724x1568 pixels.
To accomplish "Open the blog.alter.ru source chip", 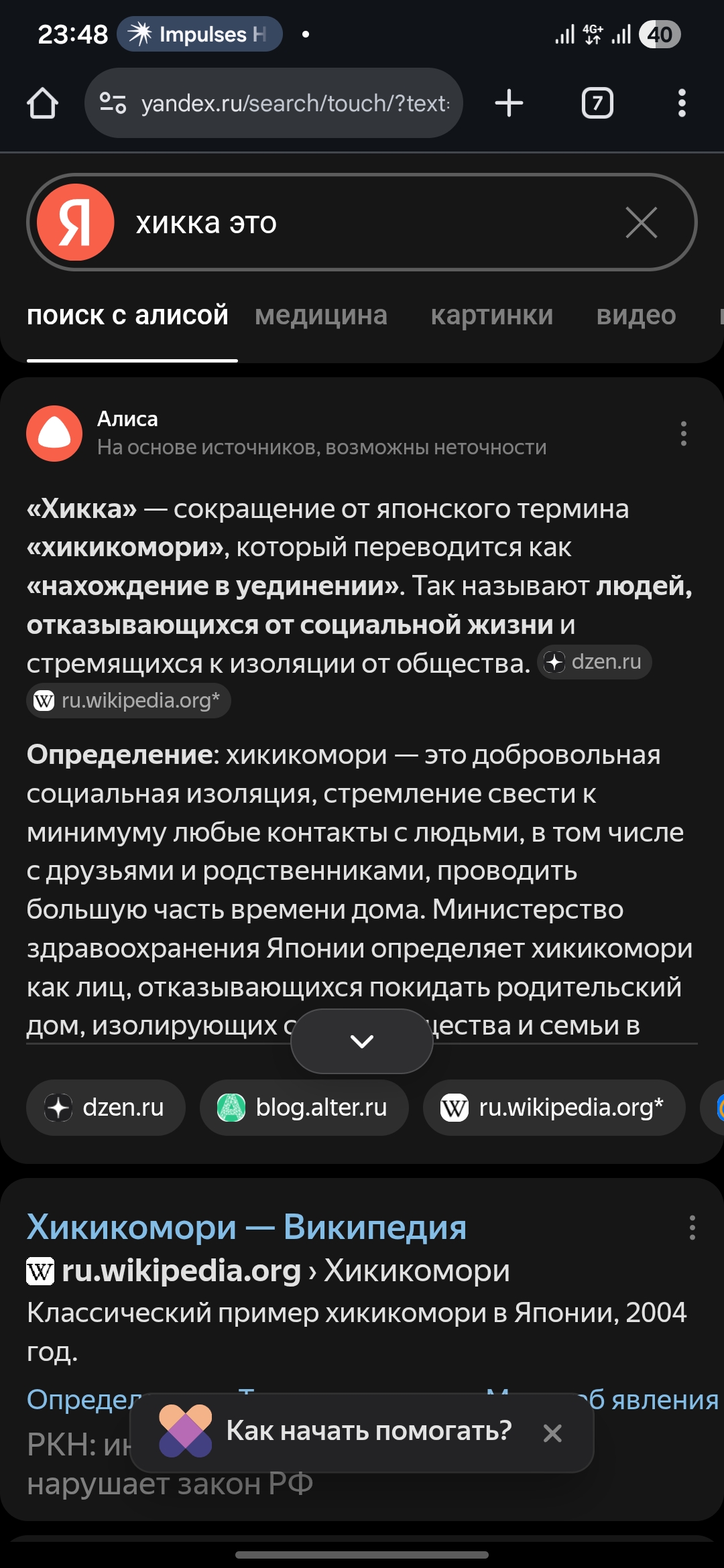I will (x=304, y=1108).
